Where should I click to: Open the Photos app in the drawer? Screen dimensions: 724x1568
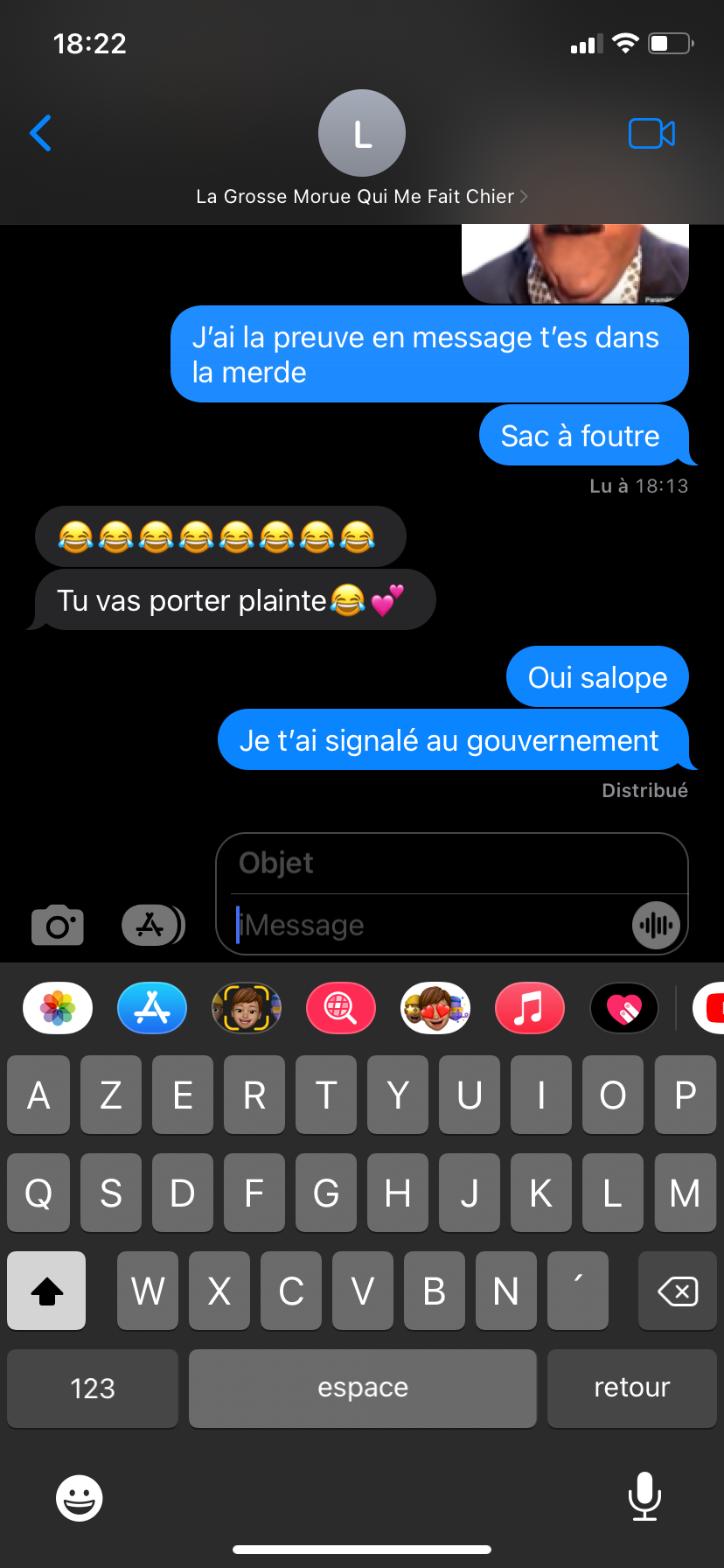click(x=58, y=1008)
